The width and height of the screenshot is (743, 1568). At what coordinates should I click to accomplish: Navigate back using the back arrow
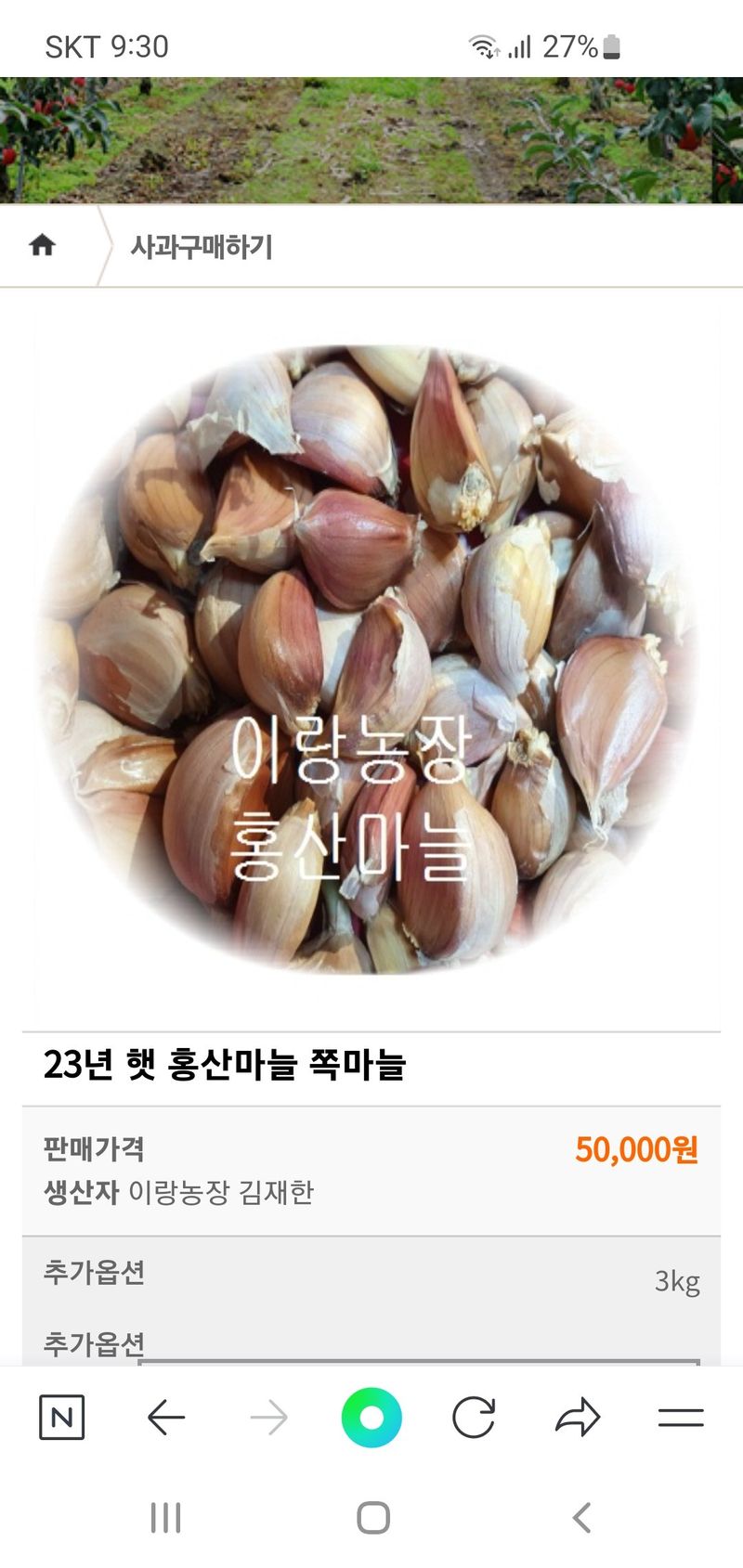[x=165, y=1416]
